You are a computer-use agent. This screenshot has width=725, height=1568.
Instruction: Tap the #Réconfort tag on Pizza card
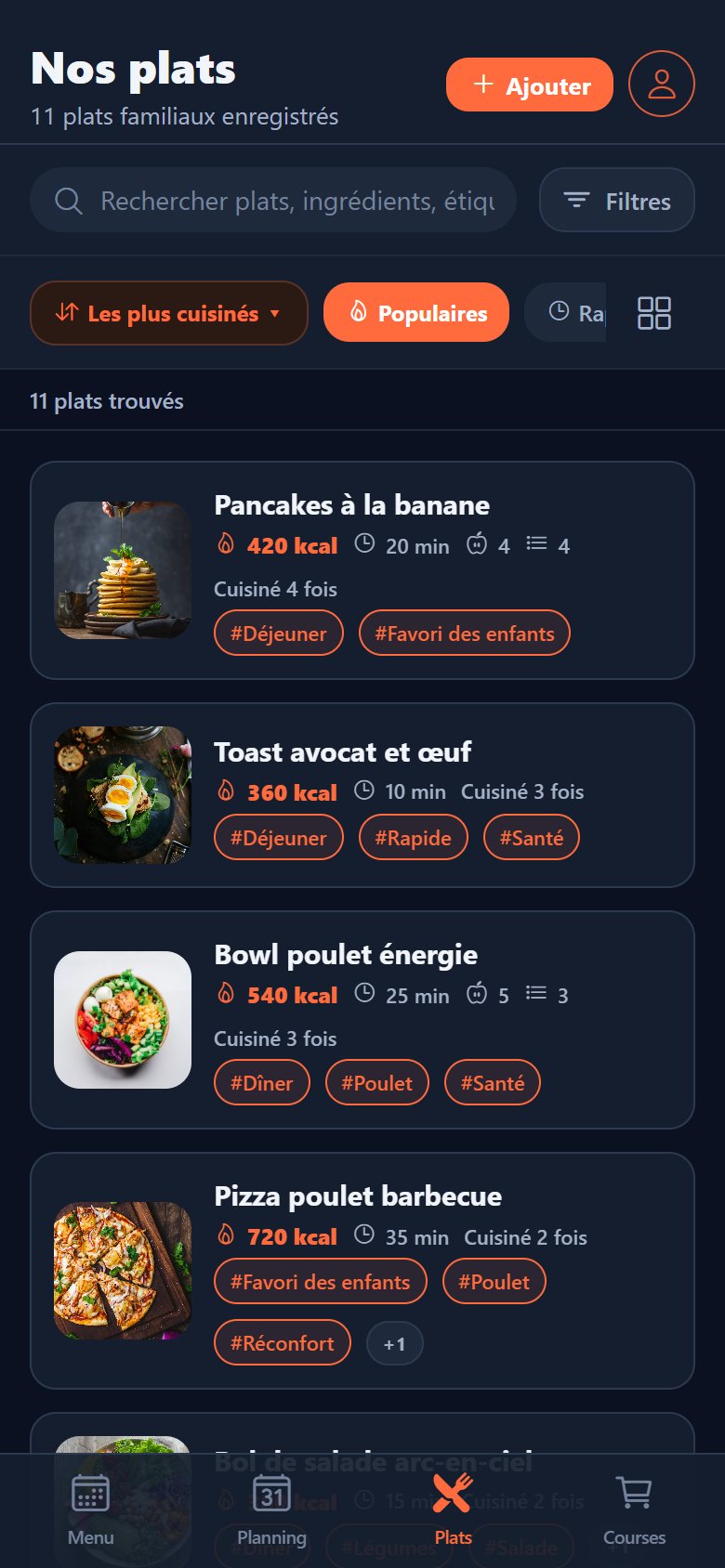(283, 1342)
